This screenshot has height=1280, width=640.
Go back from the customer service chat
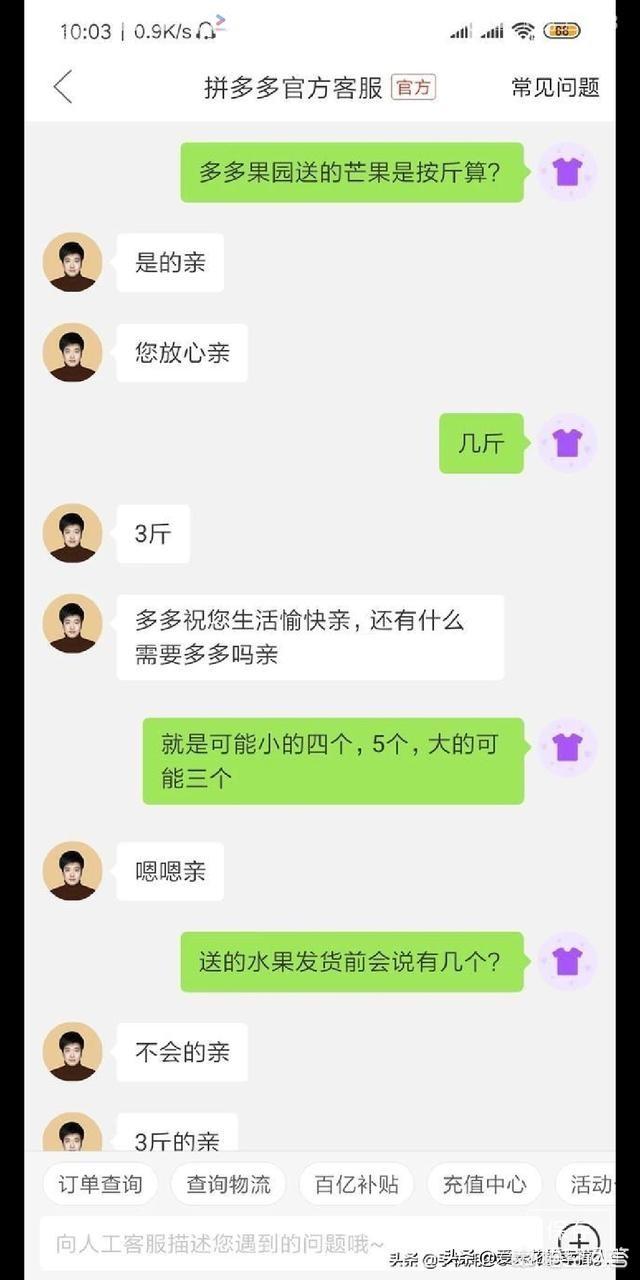coord(63,87)
